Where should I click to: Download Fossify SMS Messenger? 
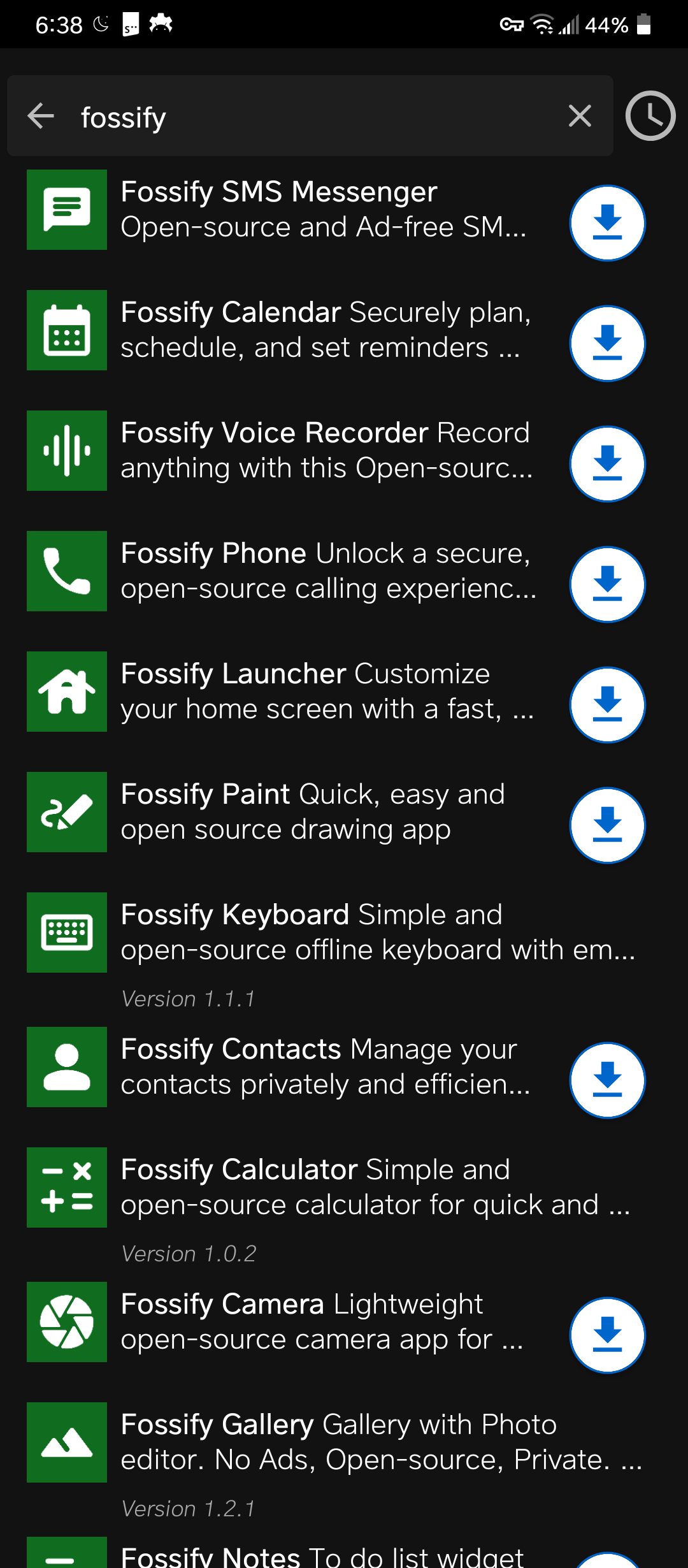pos(607,222)
